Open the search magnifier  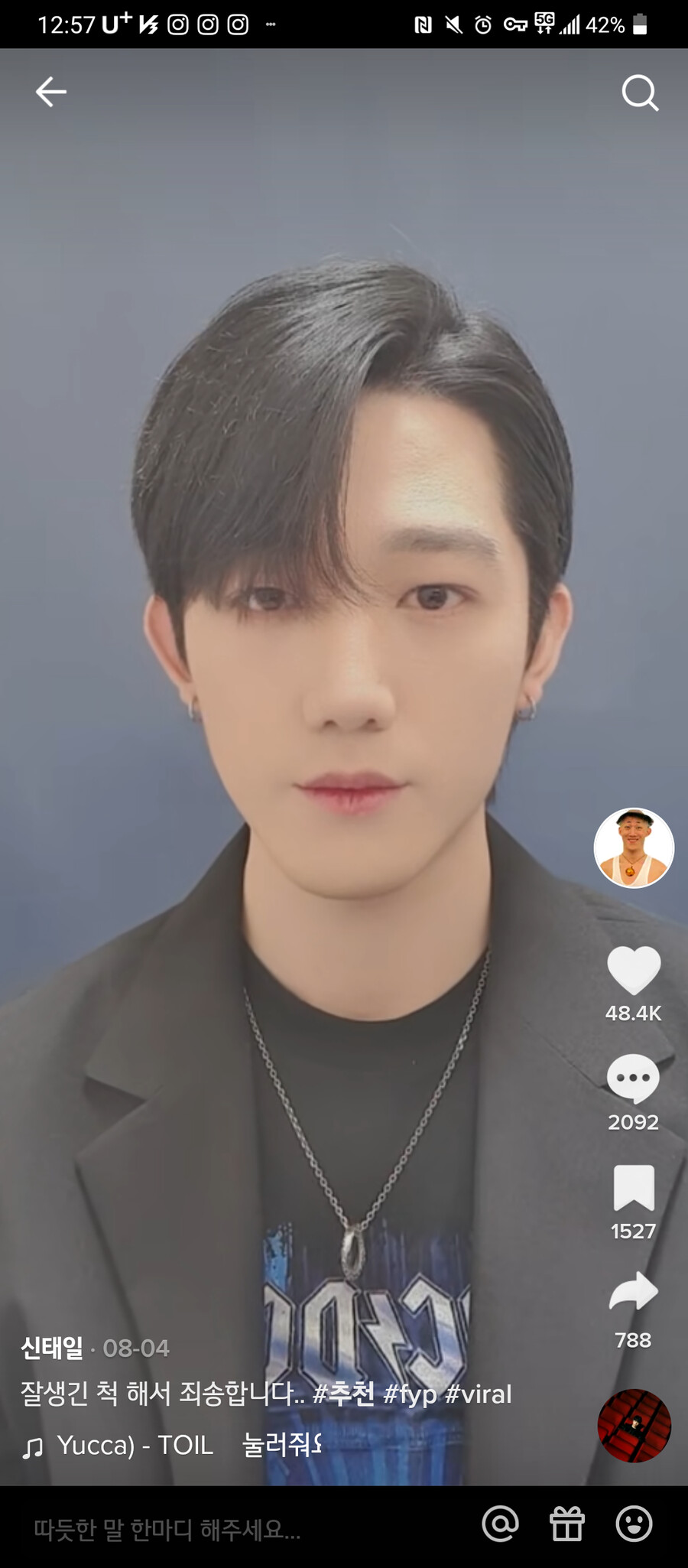640,93
